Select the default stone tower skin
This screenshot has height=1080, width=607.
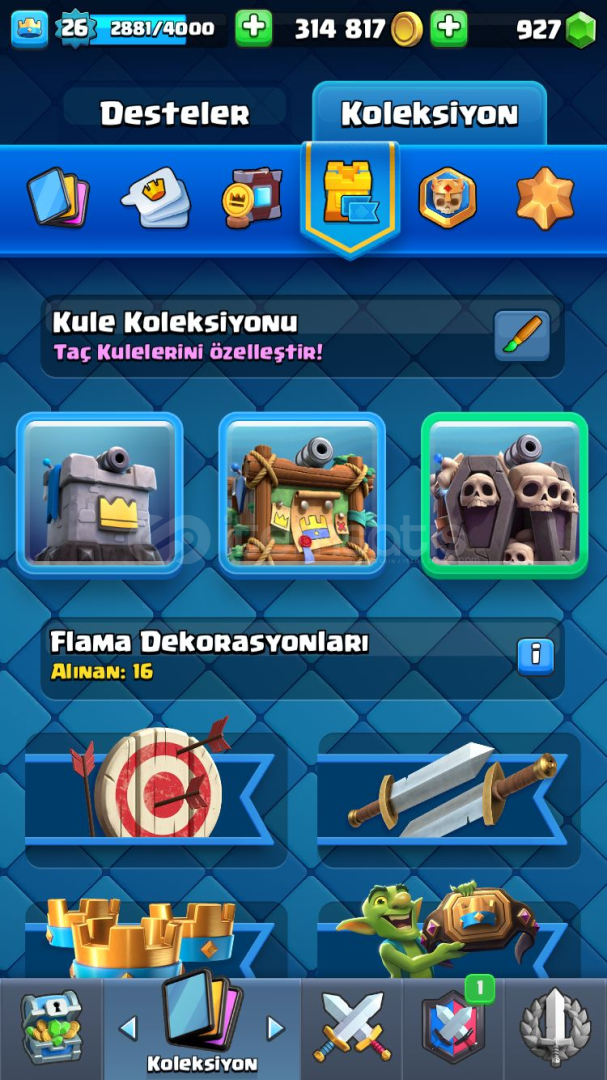click(x=100, y=494)
